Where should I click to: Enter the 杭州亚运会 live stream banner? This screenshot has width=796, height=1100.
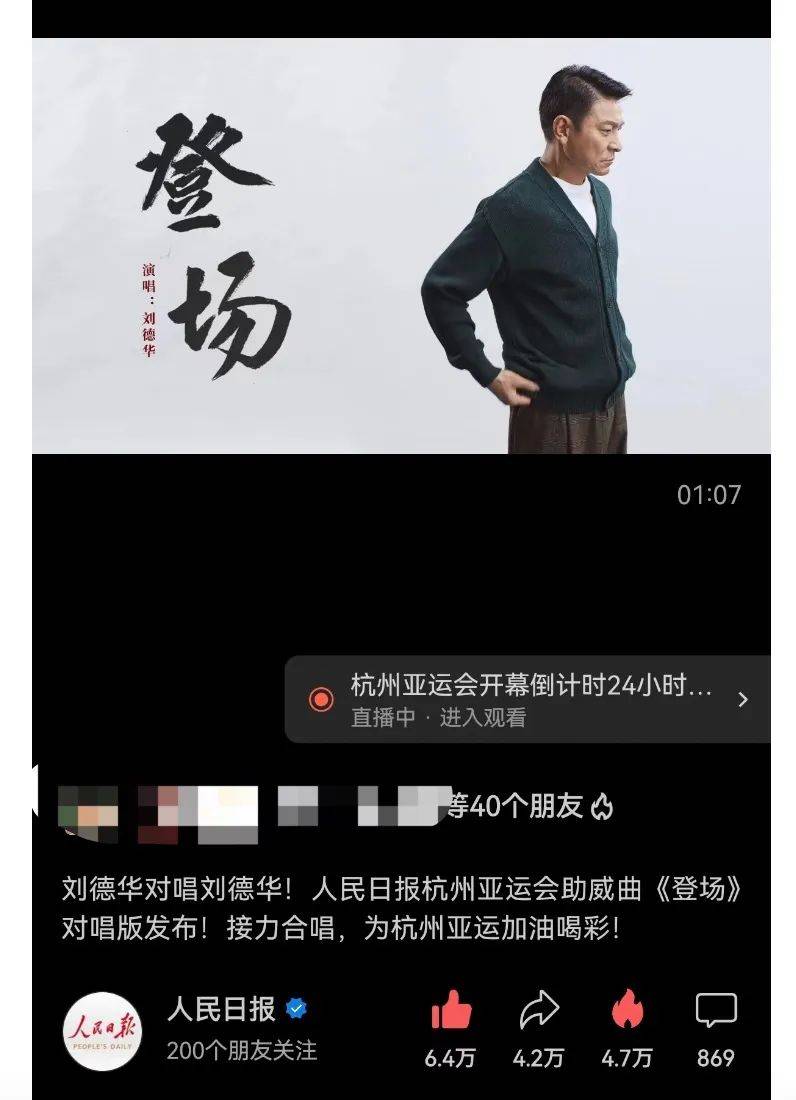(530, 700)
